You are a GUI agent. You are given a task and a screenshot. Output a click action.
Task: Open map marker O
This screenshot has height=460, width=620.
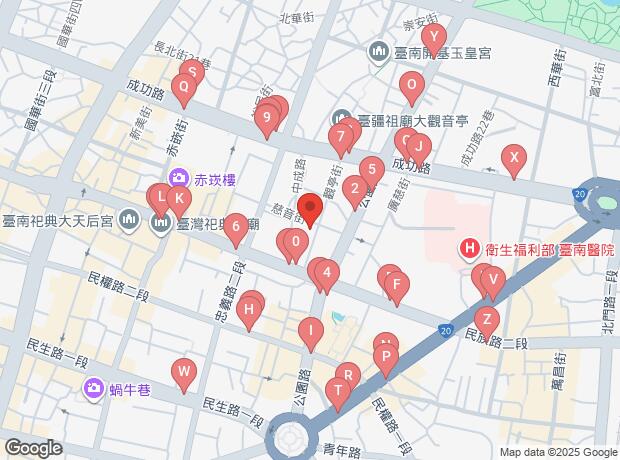coord(410,84)
